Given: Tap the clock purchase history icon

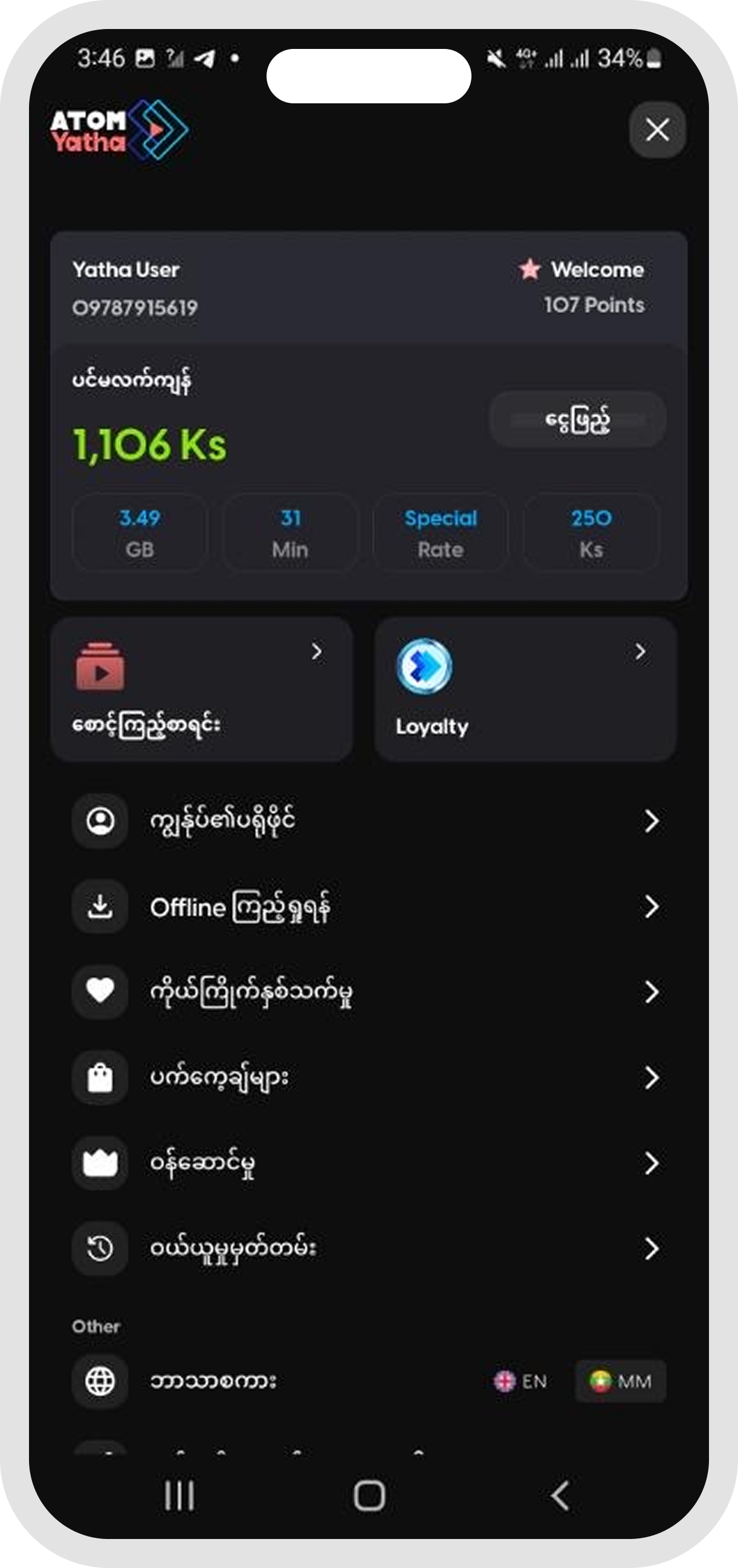Looking at the screenshot, I should [99, 1247].
